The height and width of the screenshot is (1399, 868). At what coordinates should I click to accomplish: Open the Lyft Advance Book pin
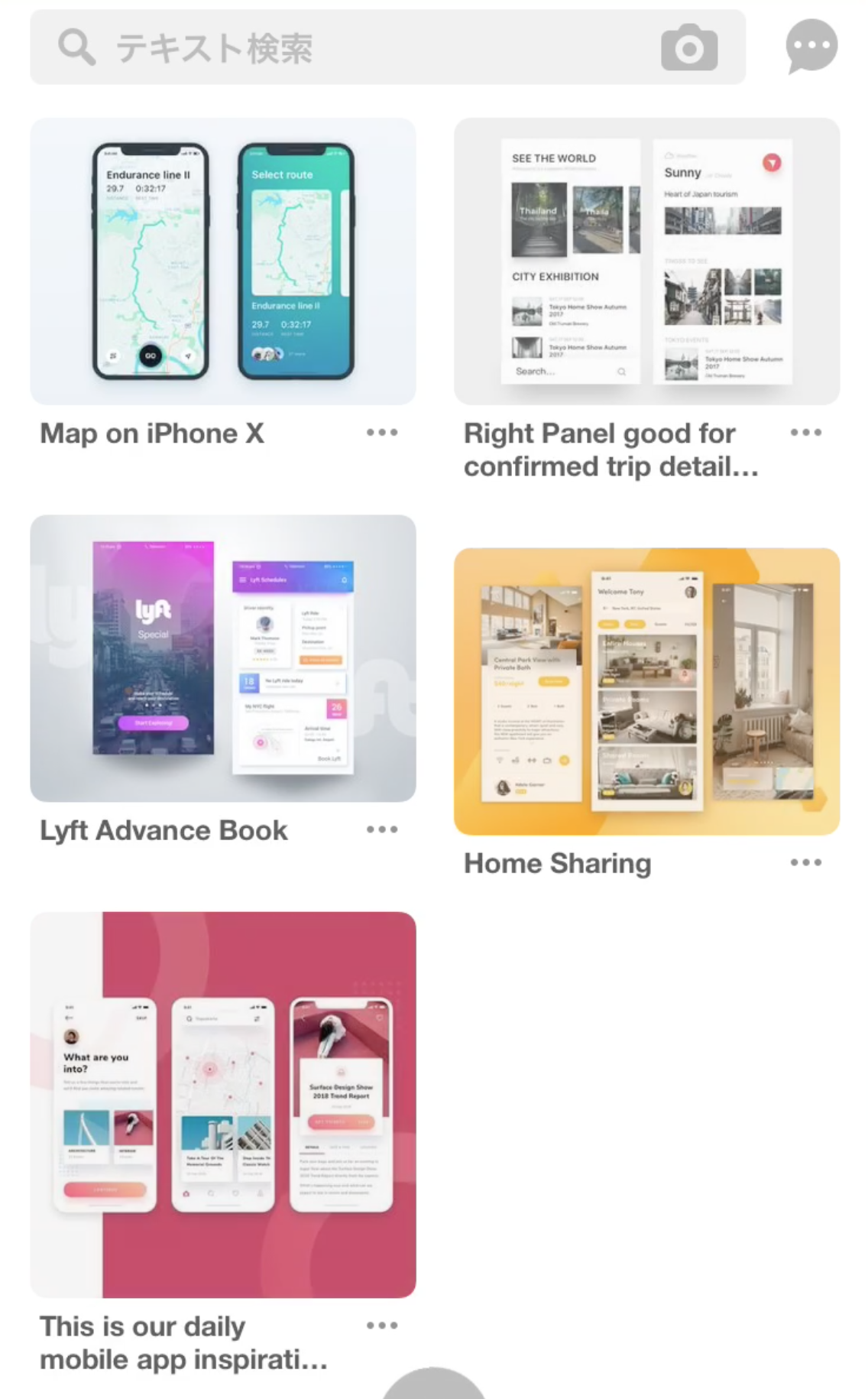point(223,658)
